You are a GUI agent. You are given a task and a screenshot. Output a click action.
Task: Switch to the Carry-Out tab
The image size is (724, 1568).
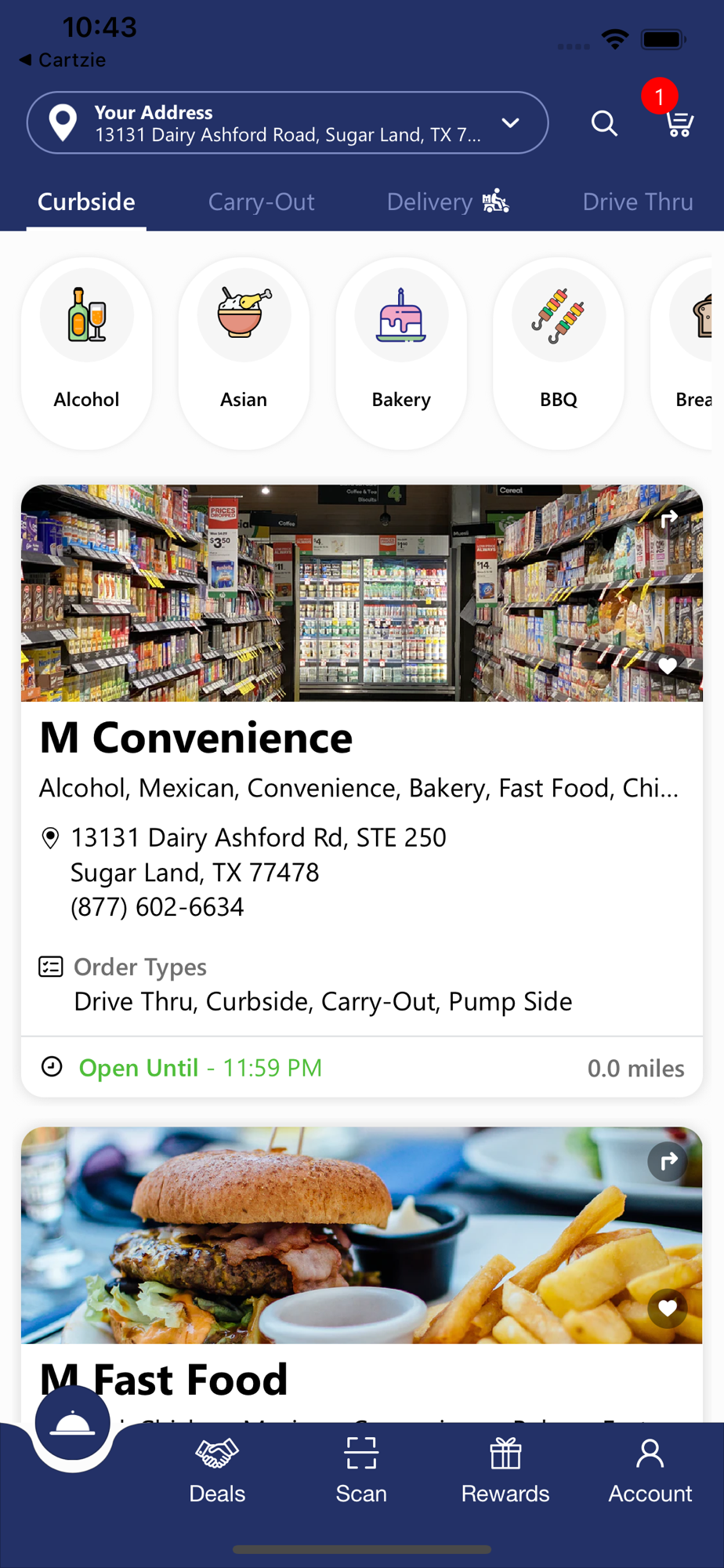click(x=261, y=202)
